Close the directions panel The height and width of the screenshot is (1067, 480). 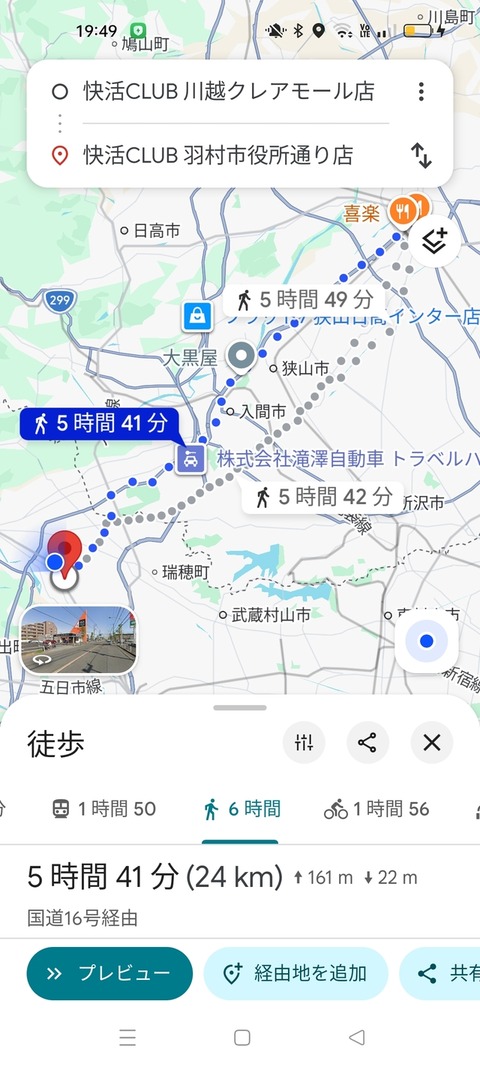(432, 742)
